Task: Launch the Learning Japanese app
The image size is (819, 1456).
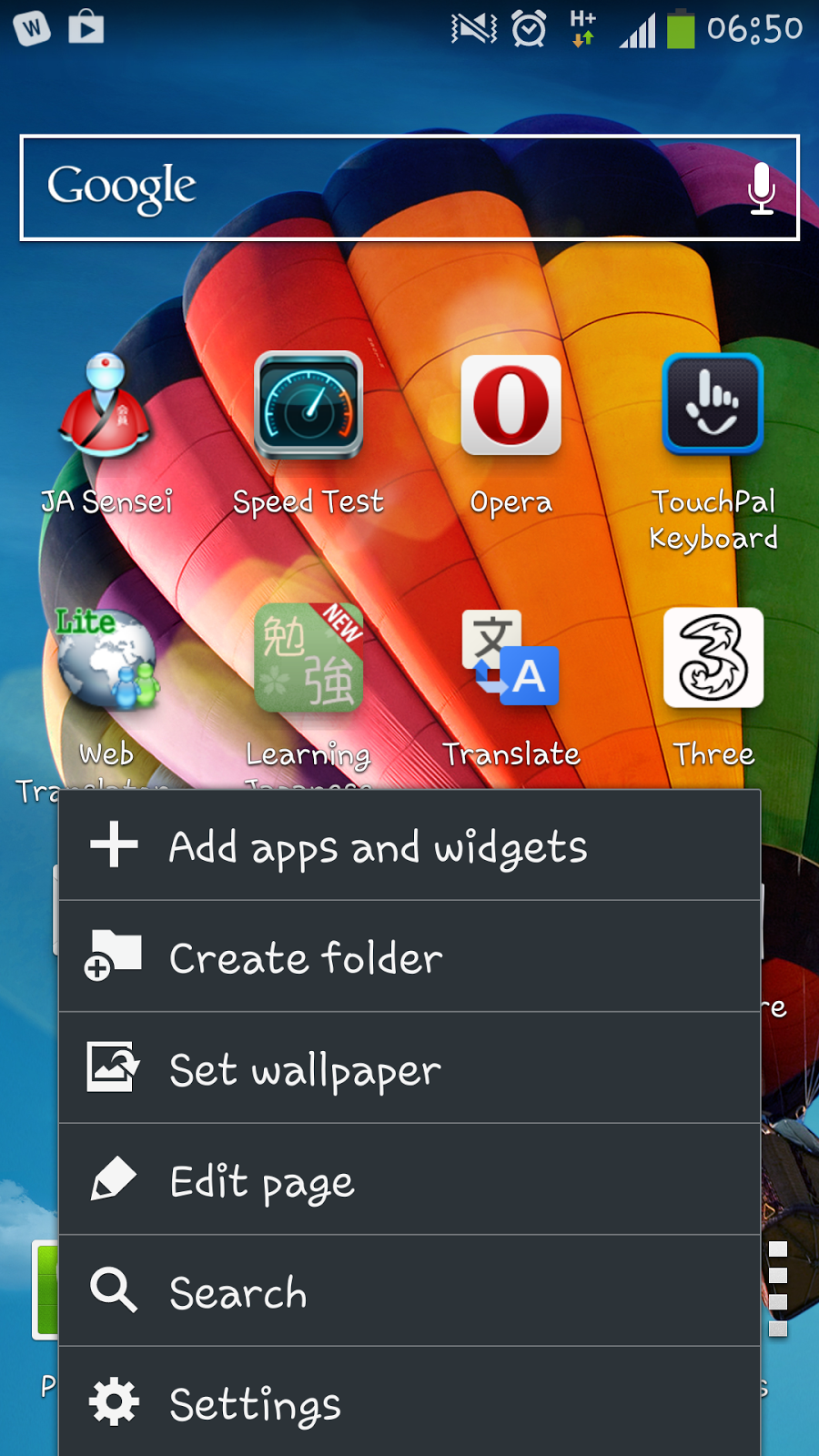Action: [x=308, y=662]
